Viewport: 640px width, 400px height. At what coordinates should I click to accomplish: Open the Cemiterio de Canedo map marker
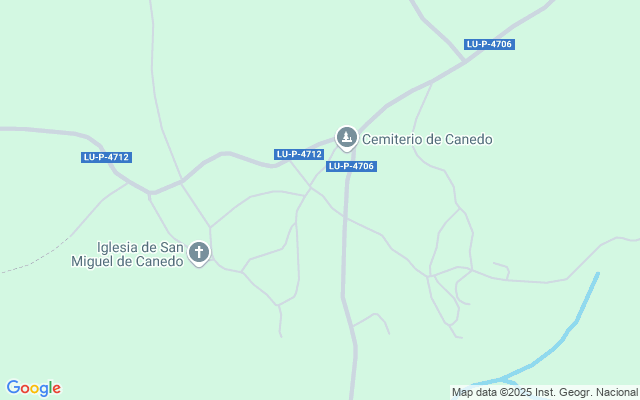[347, 137]
